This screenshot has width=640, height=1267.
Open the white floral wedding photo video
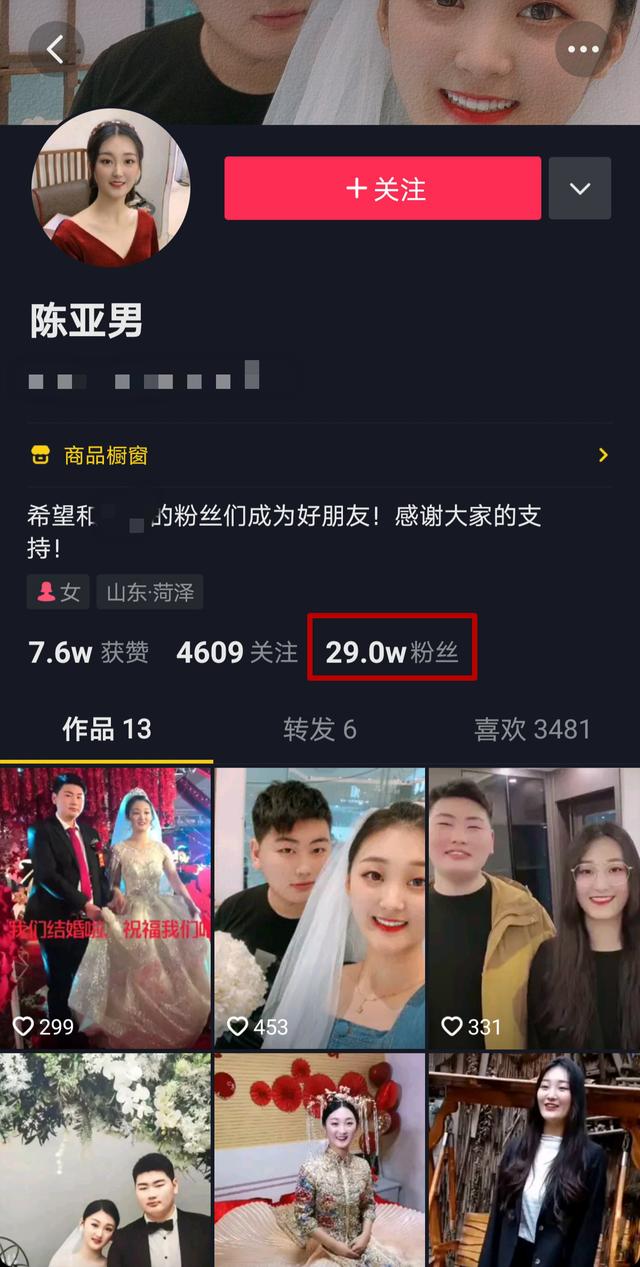(106, 1160)
